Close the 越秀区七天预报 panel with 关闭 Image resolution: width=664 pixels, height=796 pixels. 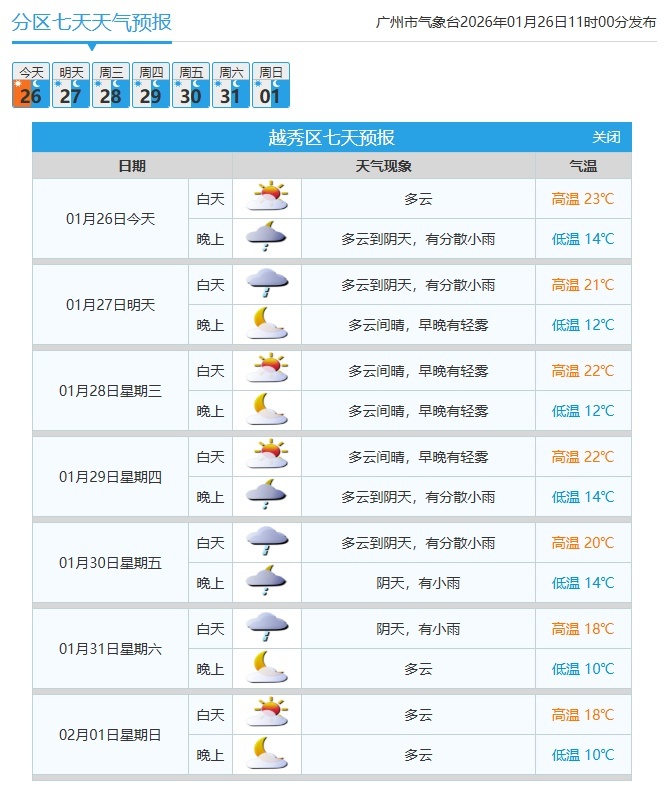coord(606,138)
